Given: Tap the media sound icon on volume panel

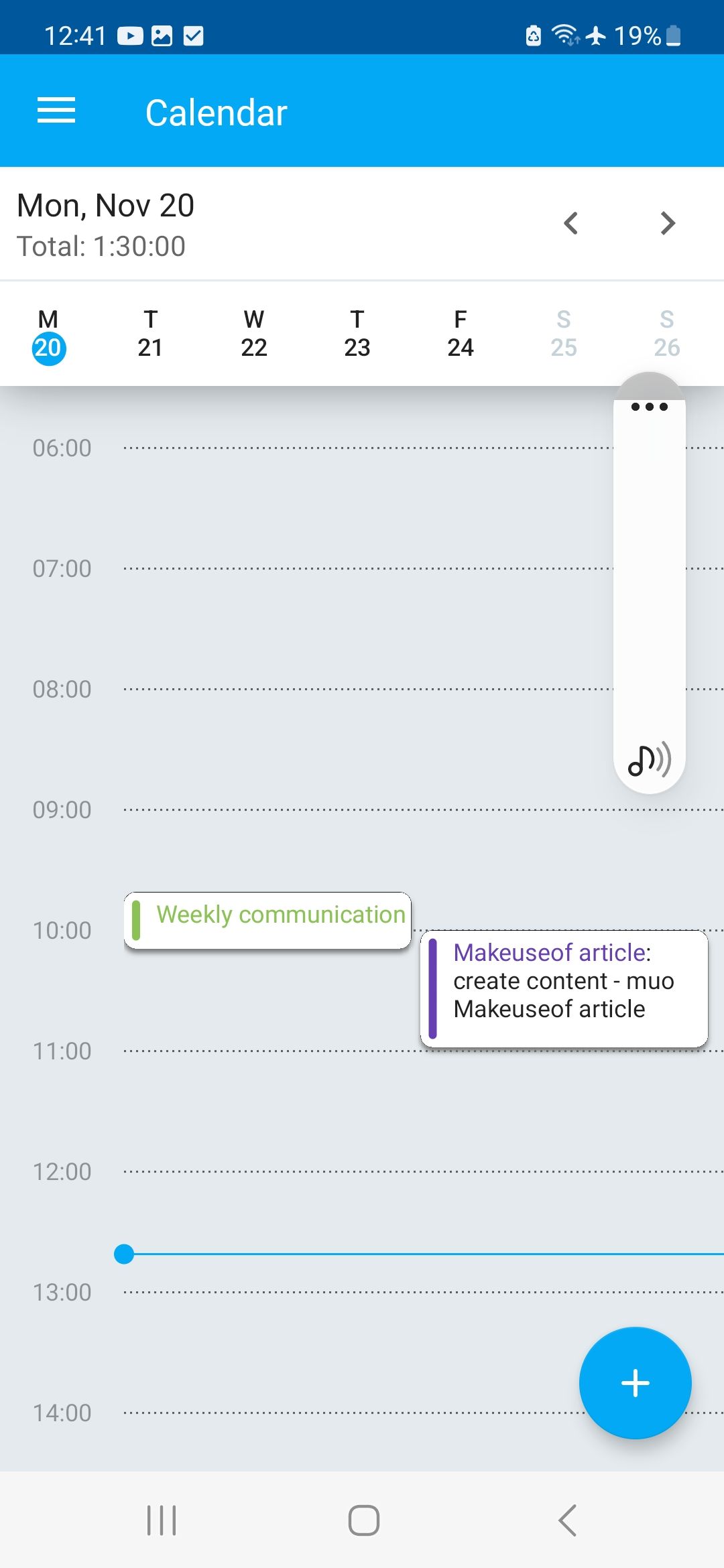Looking at the screenshot, I should pos(649,760).
